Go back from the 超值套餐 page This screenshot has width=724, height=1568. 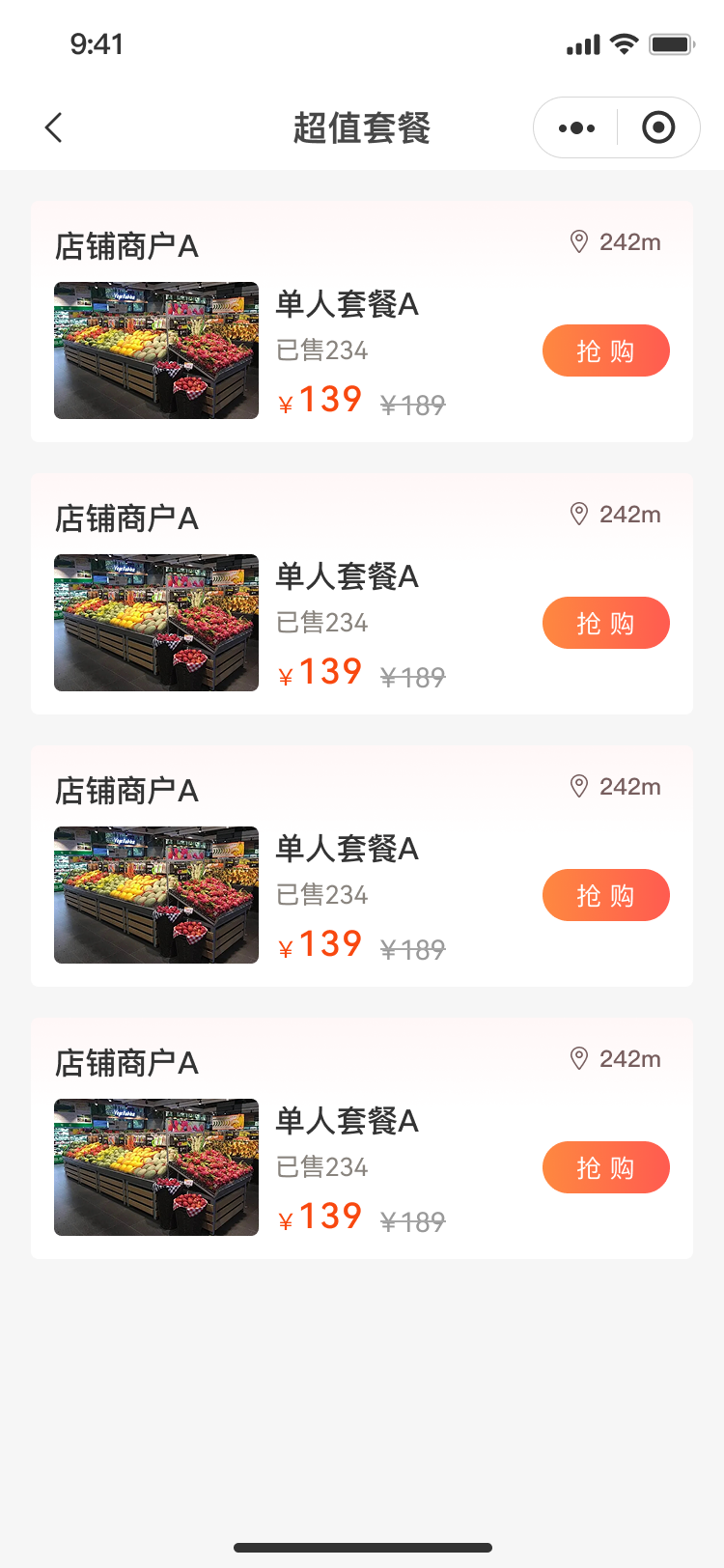pos(54,127)
